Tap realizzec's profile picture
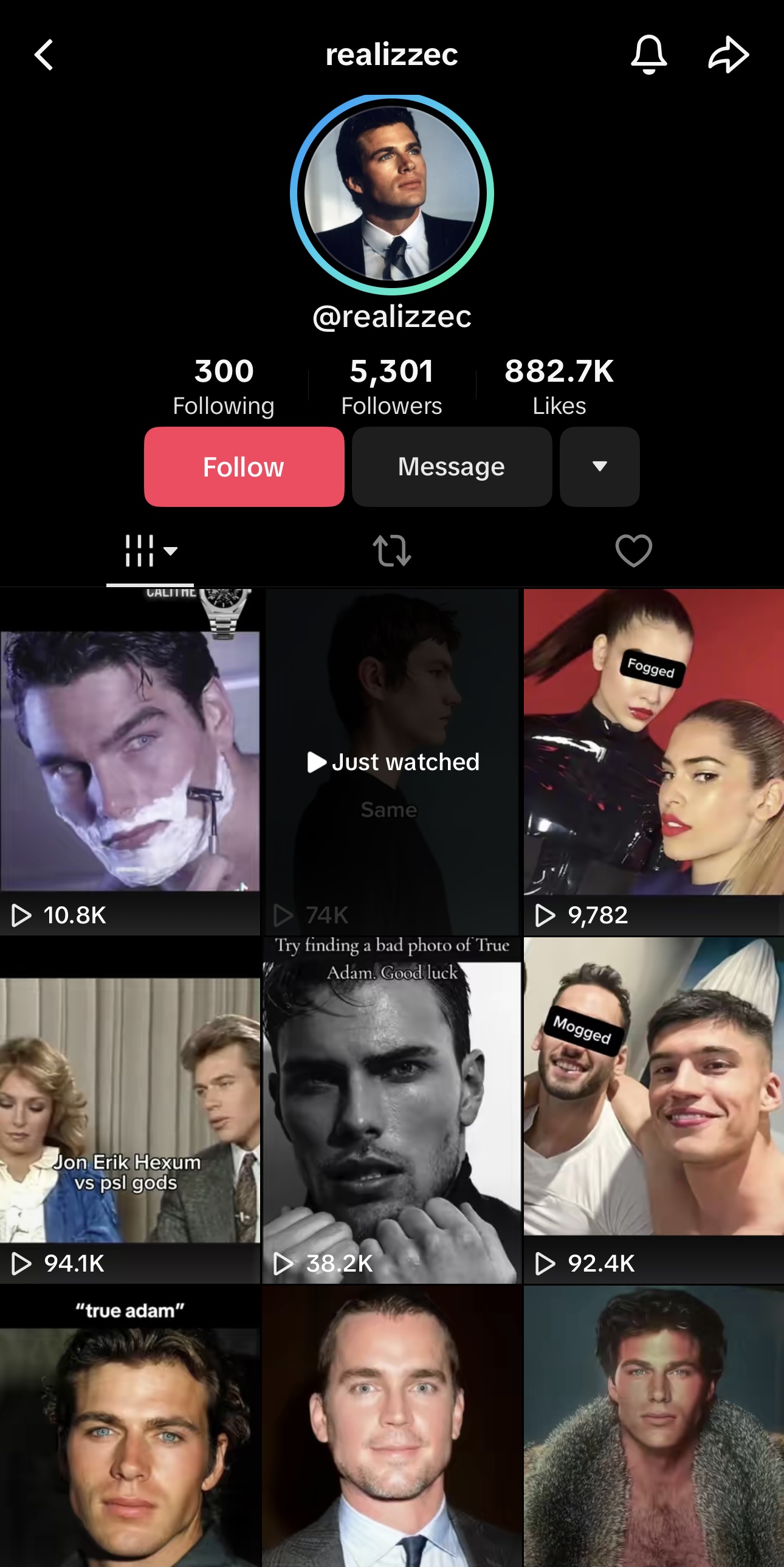 coord(391,193)
